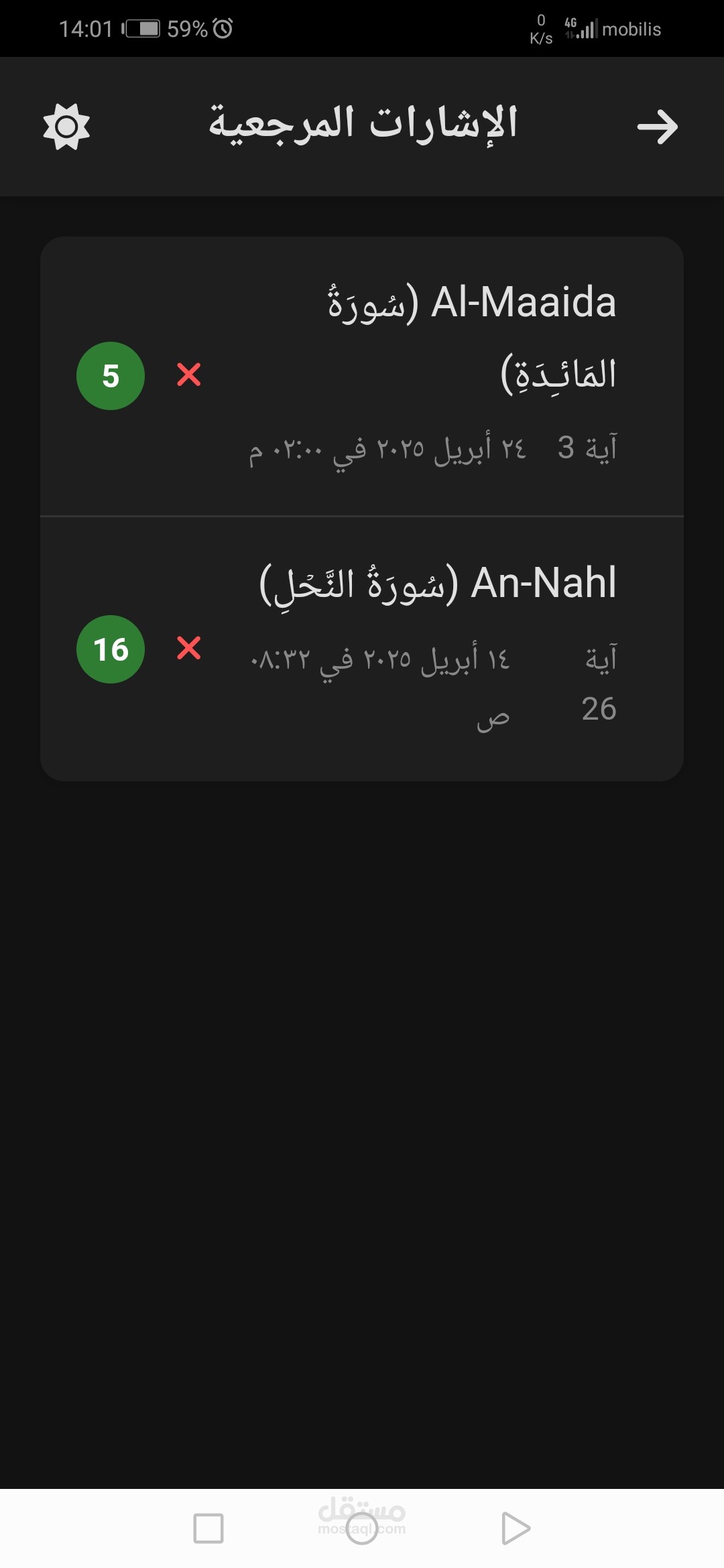Tap the system home button

(x=362, y=1528)
